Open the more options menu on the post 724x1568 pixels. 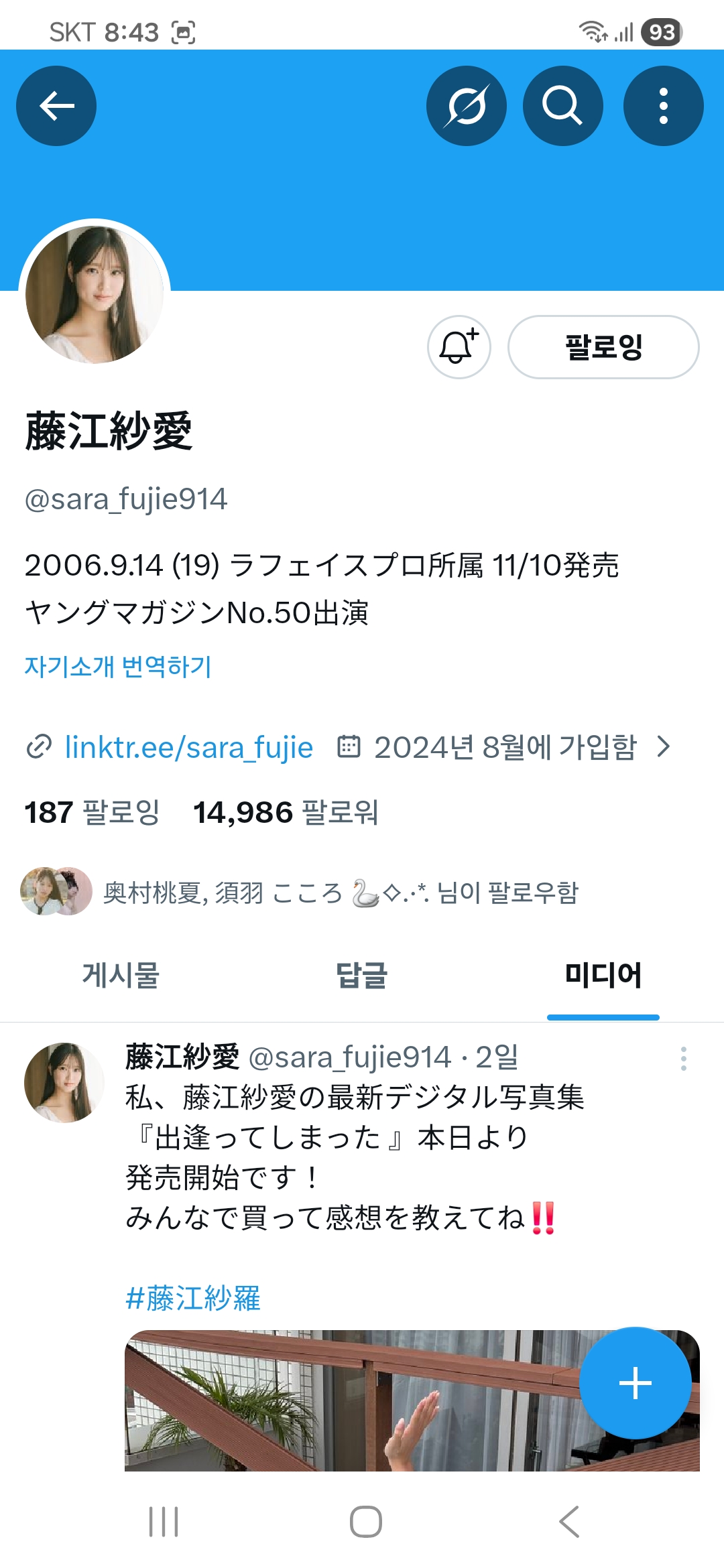pyautogui.click(x=683, y=1059)
